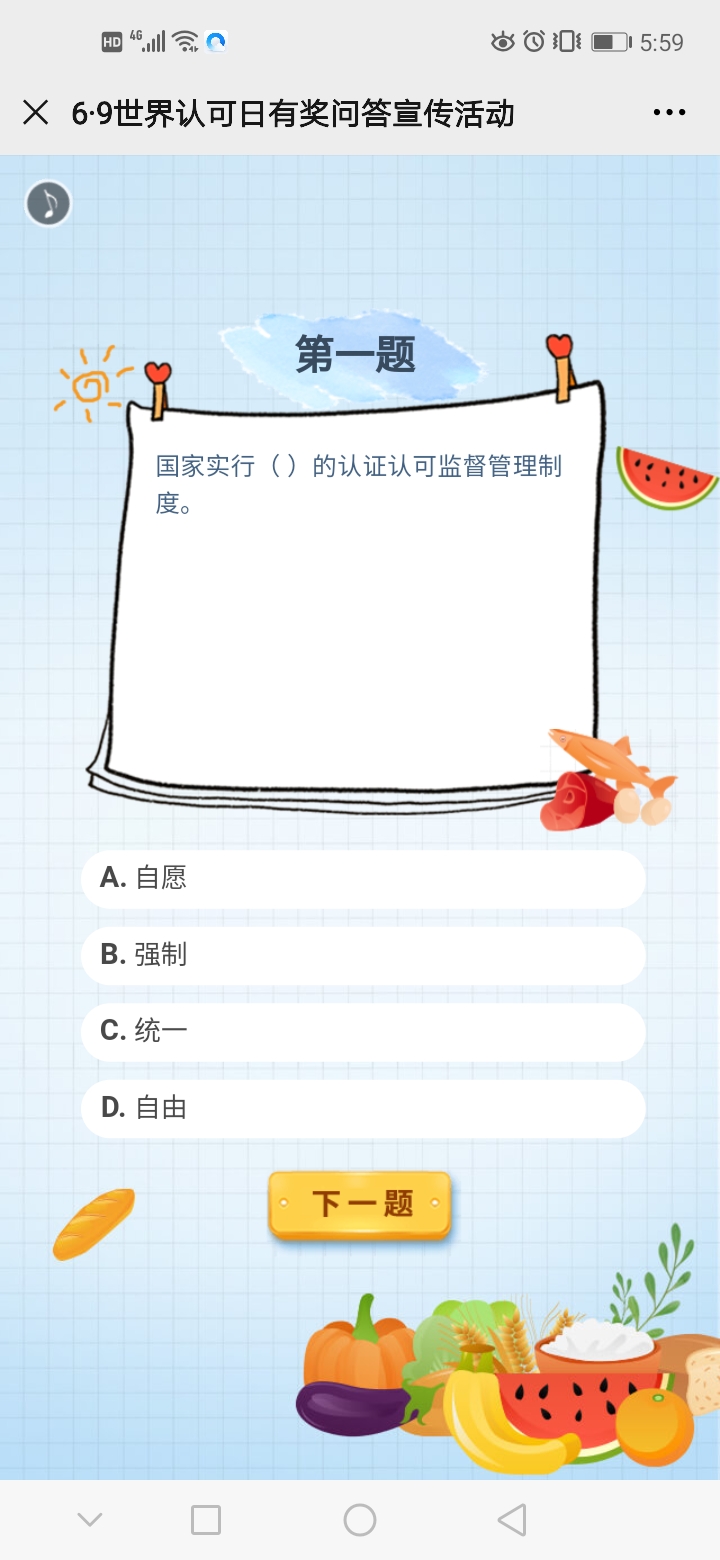
Task: Go to the next question with 下一题
Action: point(360,1204)
